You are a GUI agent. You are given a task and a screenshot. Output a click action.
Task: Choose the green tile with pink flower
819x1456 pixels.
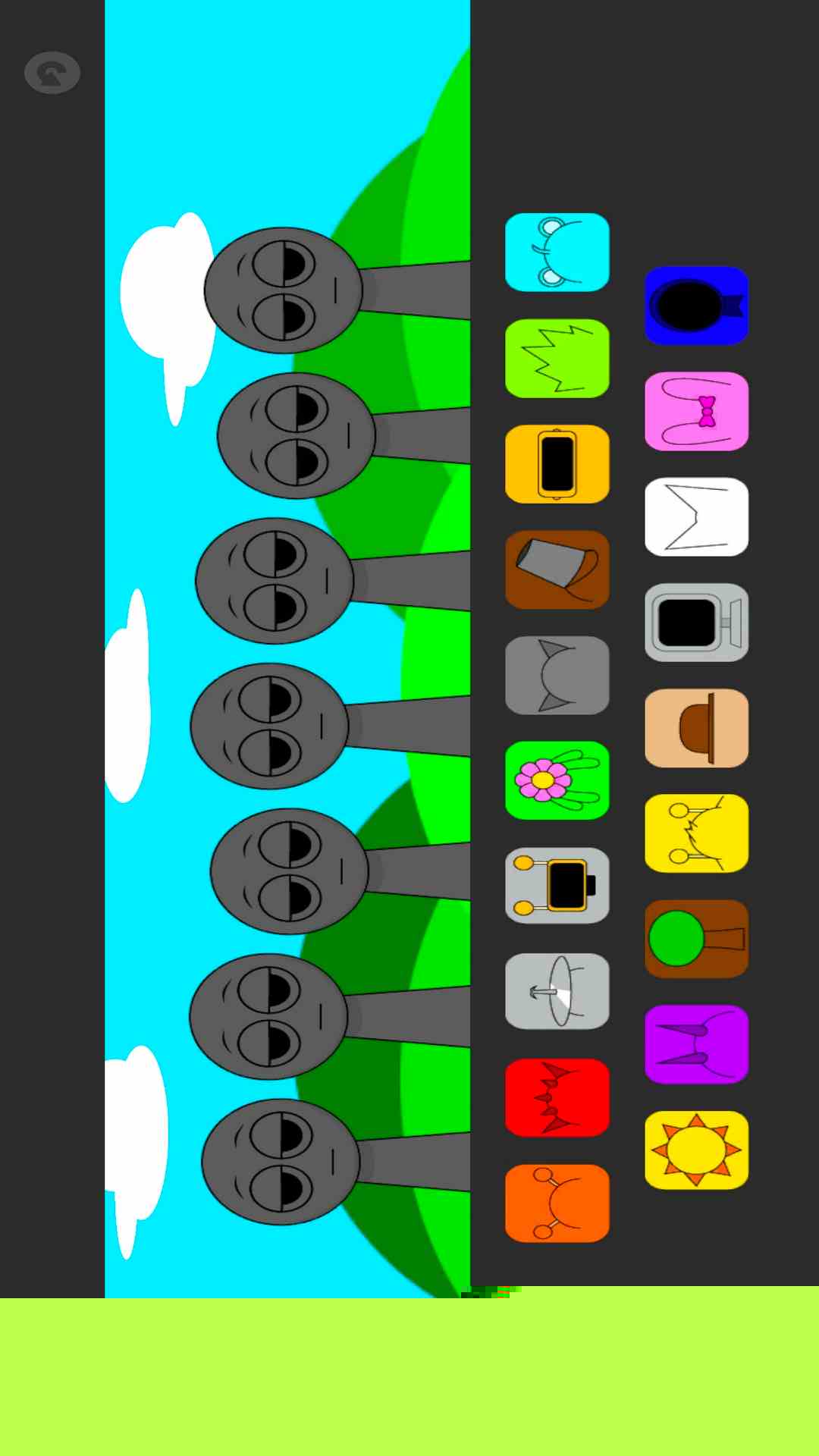pos(557,780)
